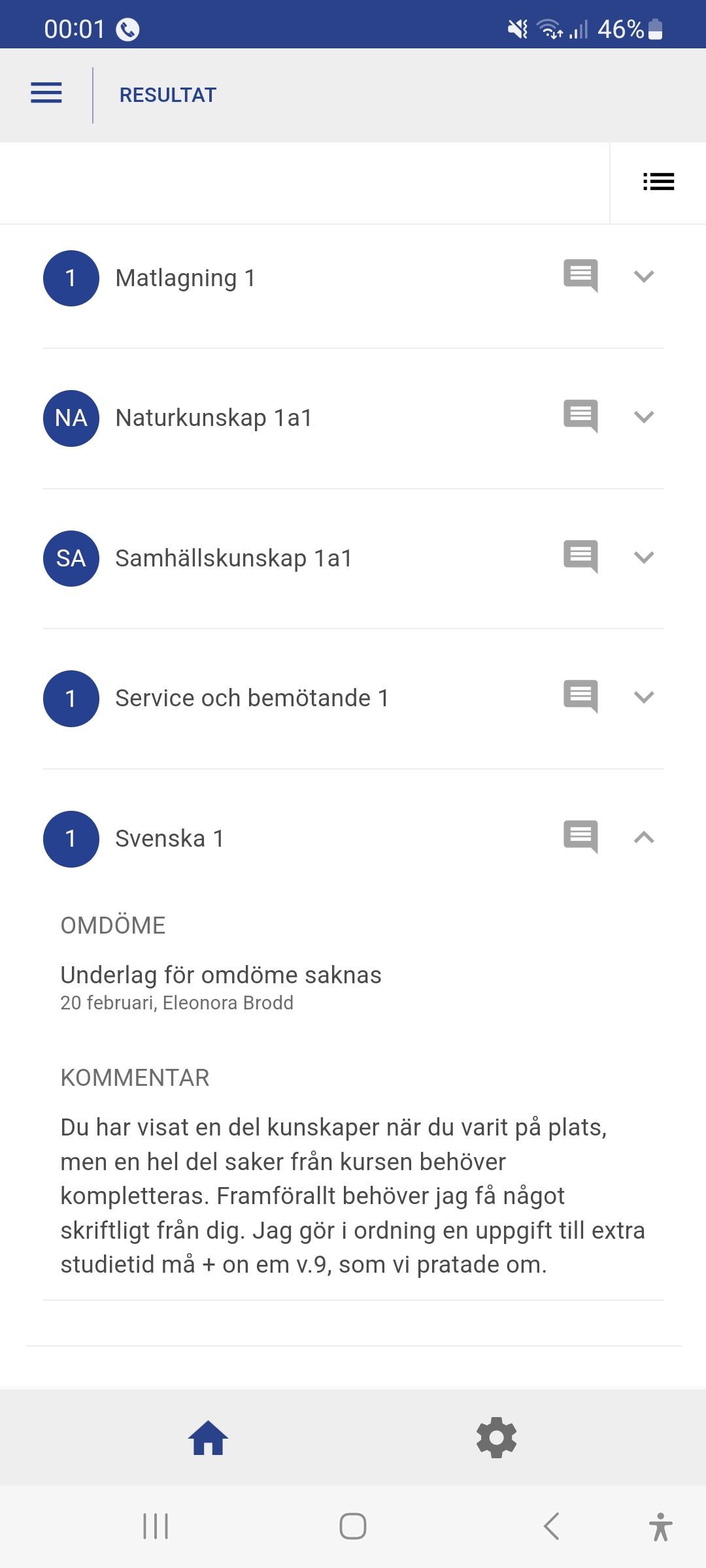706x1568 pixels.
Task: Collapse the Svenska 1 section
Action: 644,838
